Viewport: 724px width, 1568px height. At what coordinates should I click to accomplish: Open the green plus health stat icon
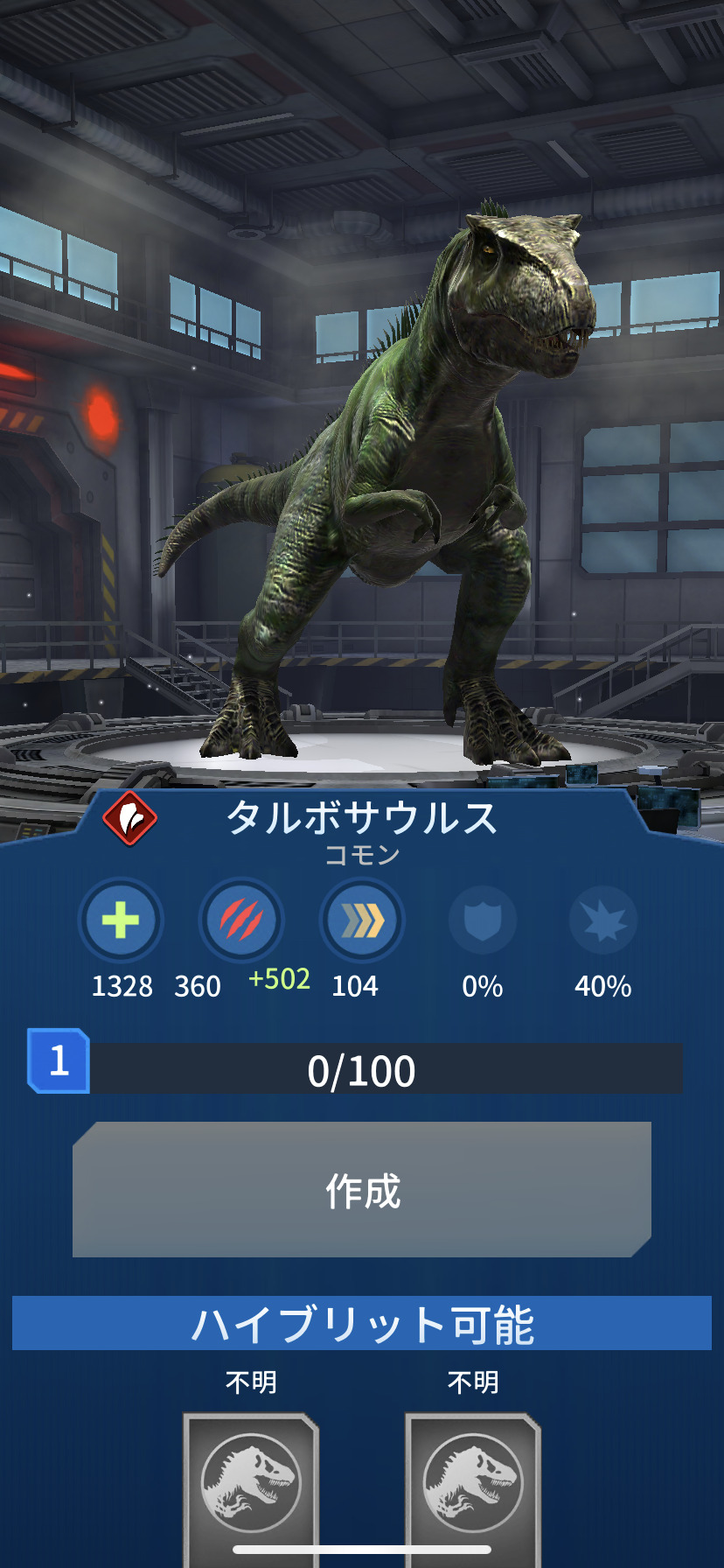tap(121, 920)
